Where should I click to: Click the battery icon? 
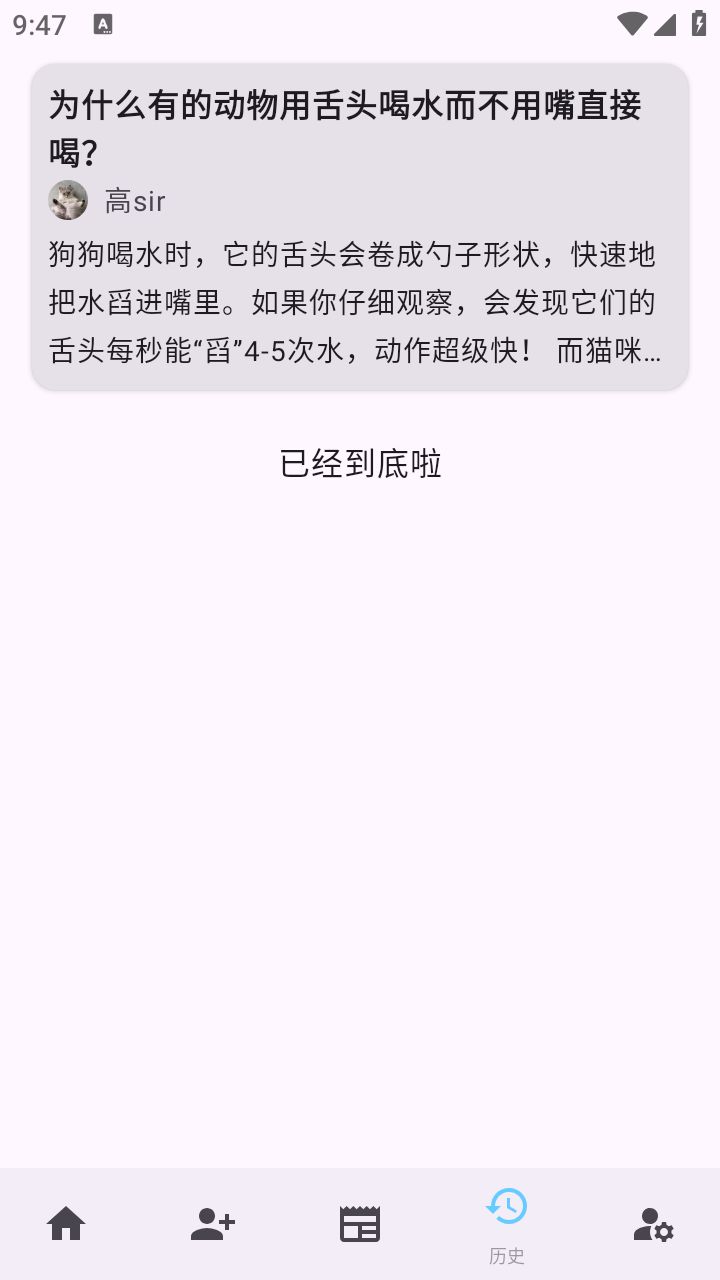[697, 22]
